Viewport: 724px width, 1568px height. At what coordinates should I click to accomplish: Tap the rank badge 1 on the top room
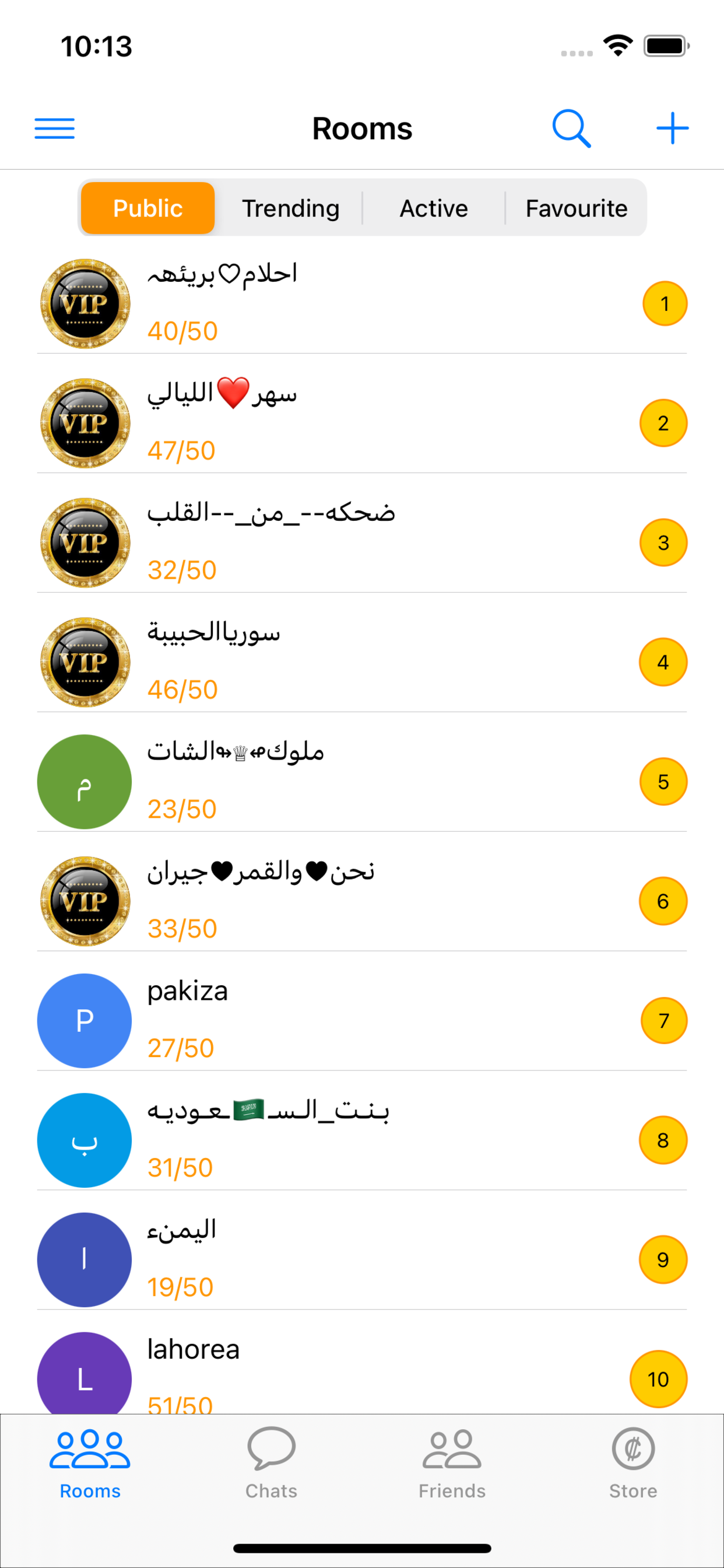coord(664,304)
